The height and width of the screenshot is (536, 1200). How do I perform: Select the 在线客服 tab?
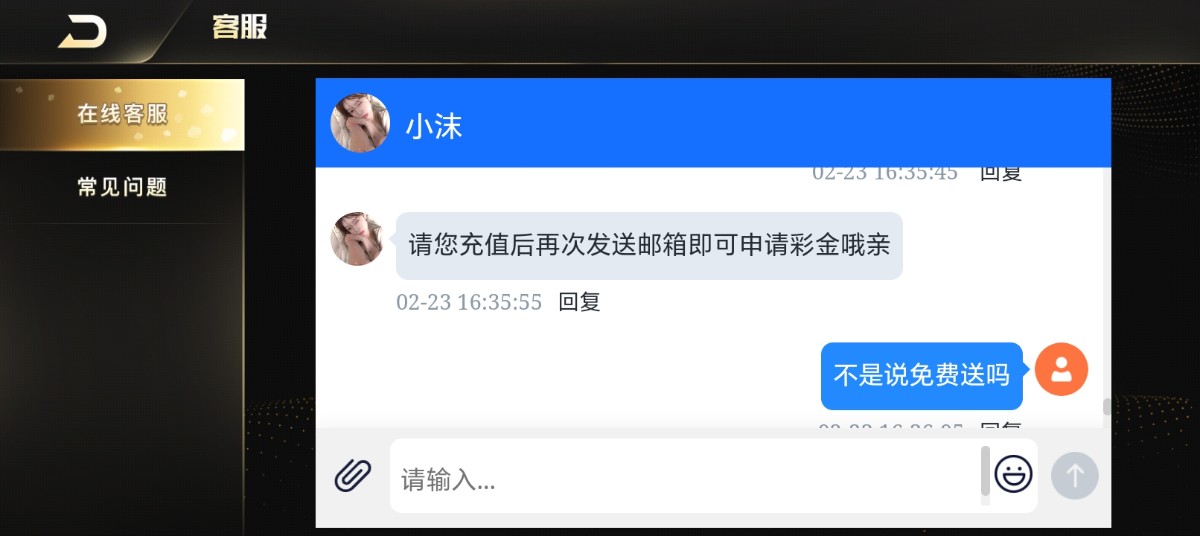coord(122,114)
